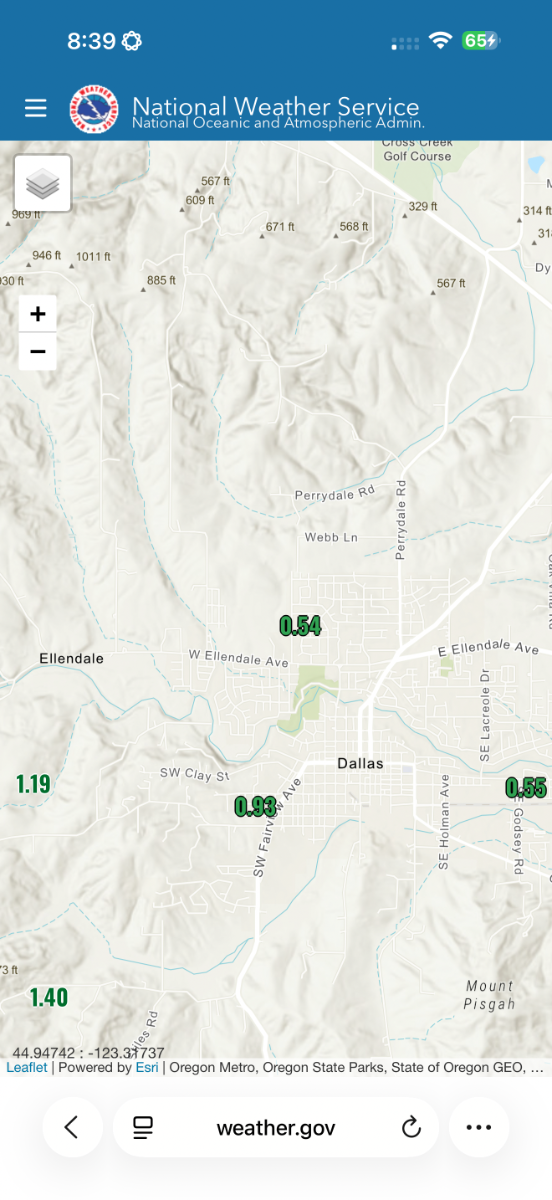Open the map layers selector
Image resolution: width=552 pixels, height=1200 pixels.
coord(43,183)
